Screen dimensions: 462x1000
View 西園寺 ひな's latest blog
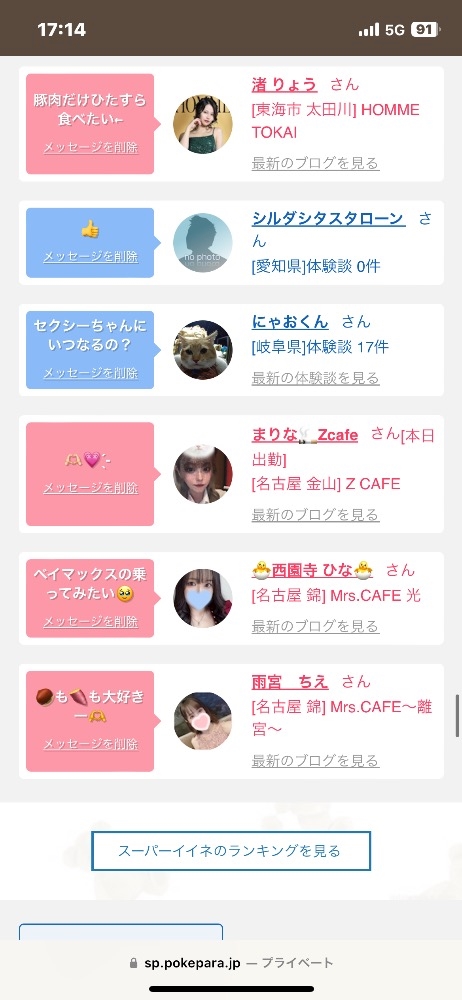pyautogui.click(x=315, y=626)
